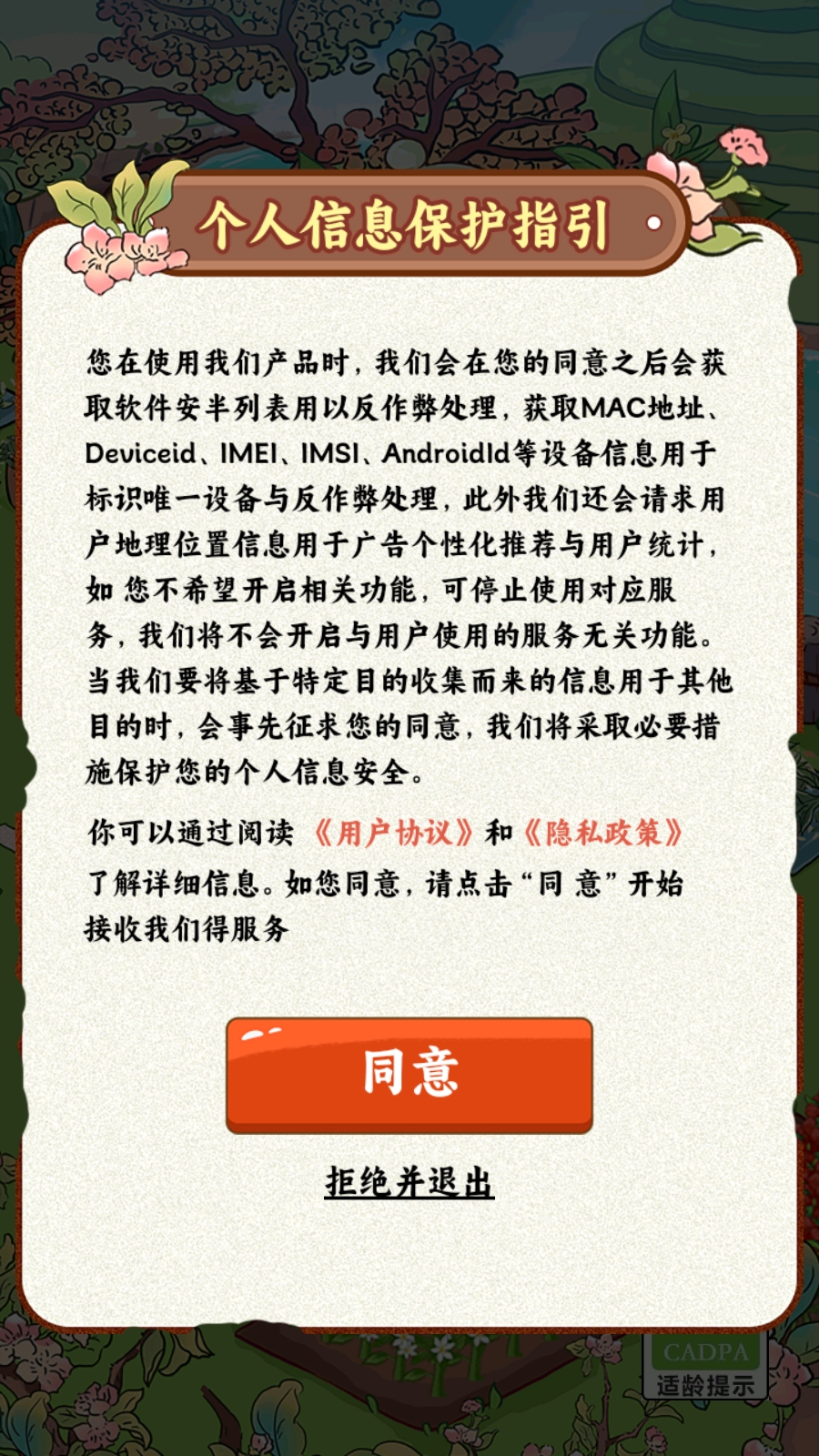Select 拒绝并退出 to decline and exit
The width and height of the screenshot is (819, 1456).
click(x=409, y=1182)
